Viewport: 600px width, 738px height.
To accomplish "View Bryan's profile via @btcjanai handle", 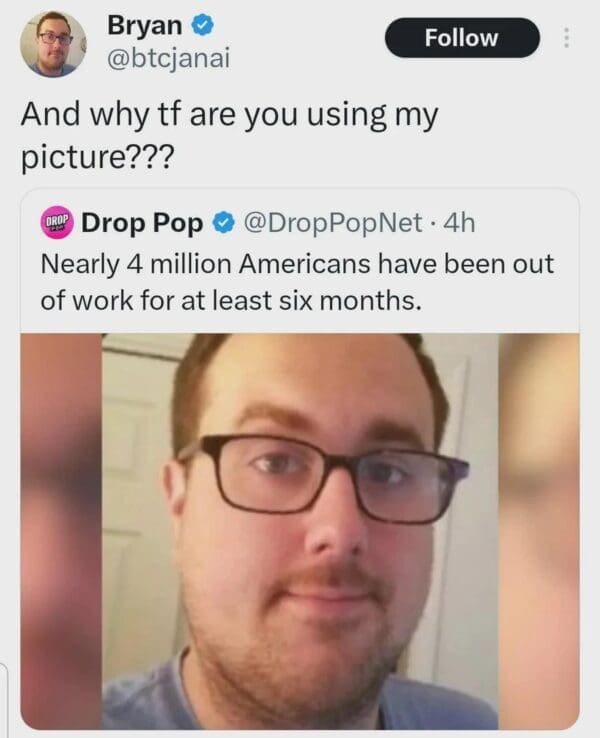I will pyautogui.click(x=168, y=59).
